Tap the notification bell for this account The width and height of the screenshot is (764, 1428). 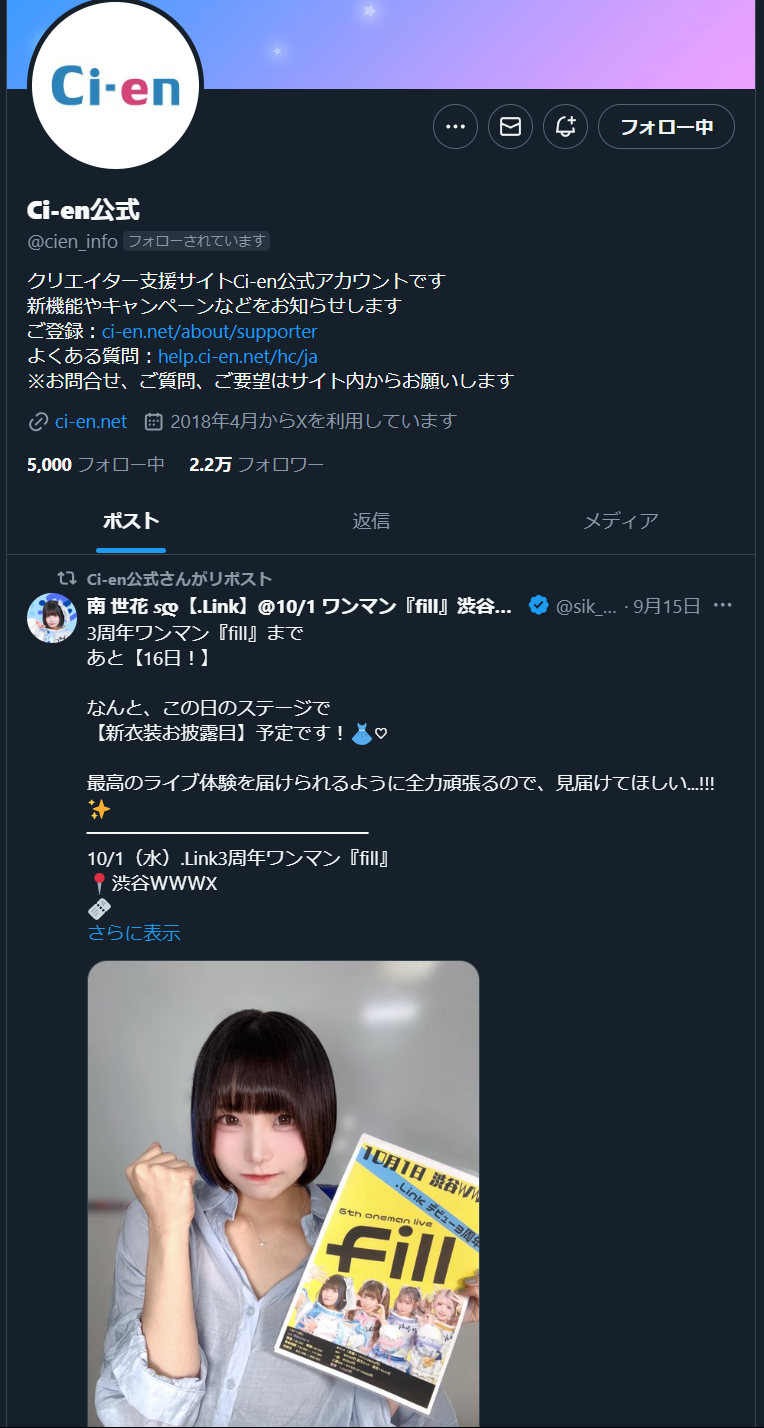565,127
